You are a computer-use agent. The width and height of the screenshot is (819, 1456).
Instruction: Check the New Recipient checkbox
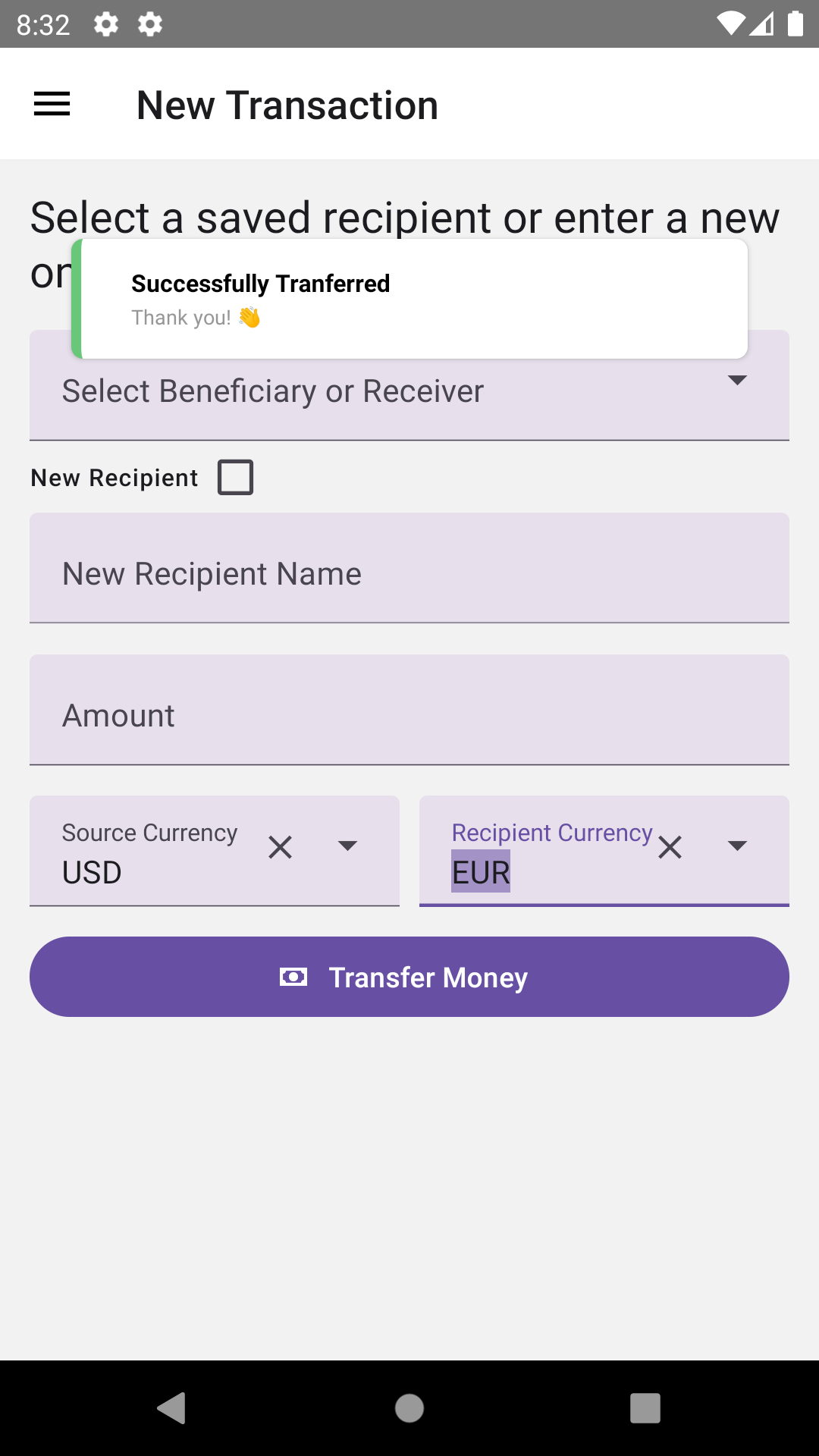click(235, 478)
